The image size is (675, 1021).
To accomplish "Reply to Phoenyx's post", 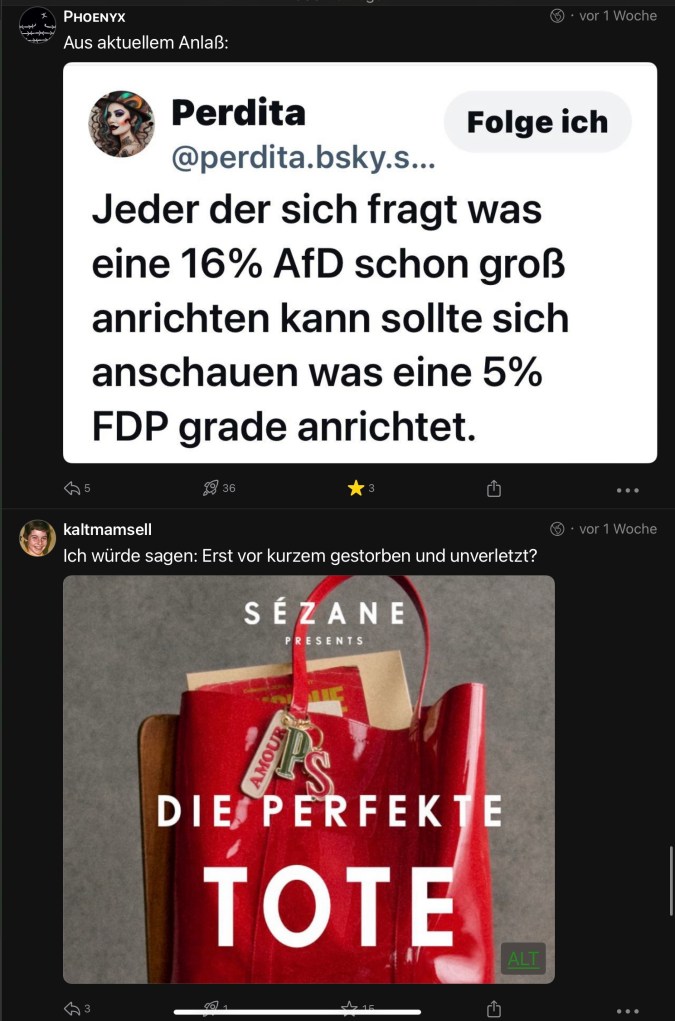I will click(x=72, y=489).
